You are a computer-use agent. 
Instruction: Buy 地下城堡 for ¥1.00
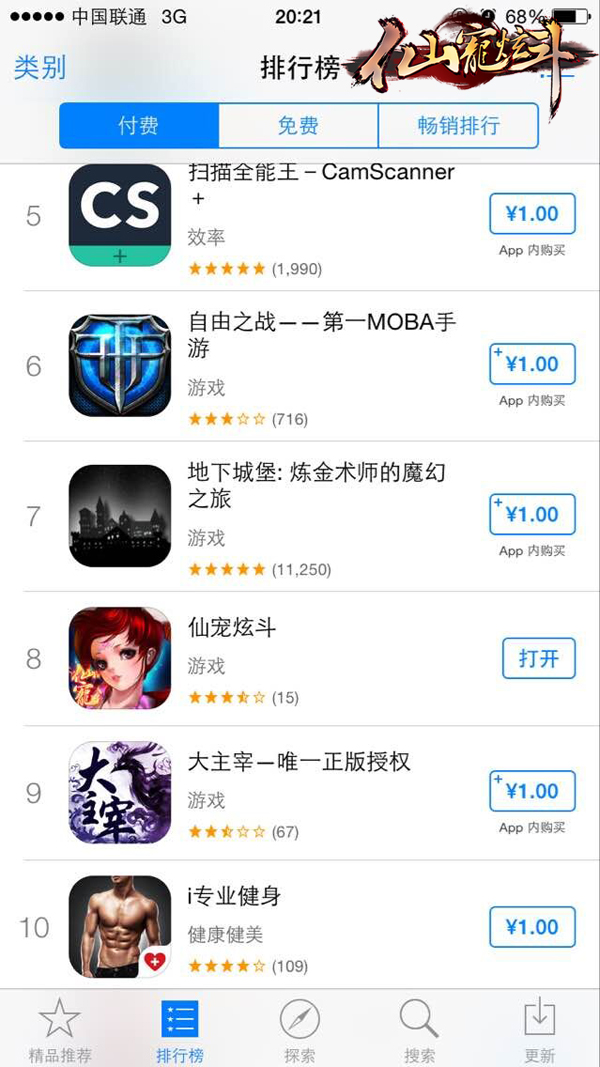tap(532, 514)
